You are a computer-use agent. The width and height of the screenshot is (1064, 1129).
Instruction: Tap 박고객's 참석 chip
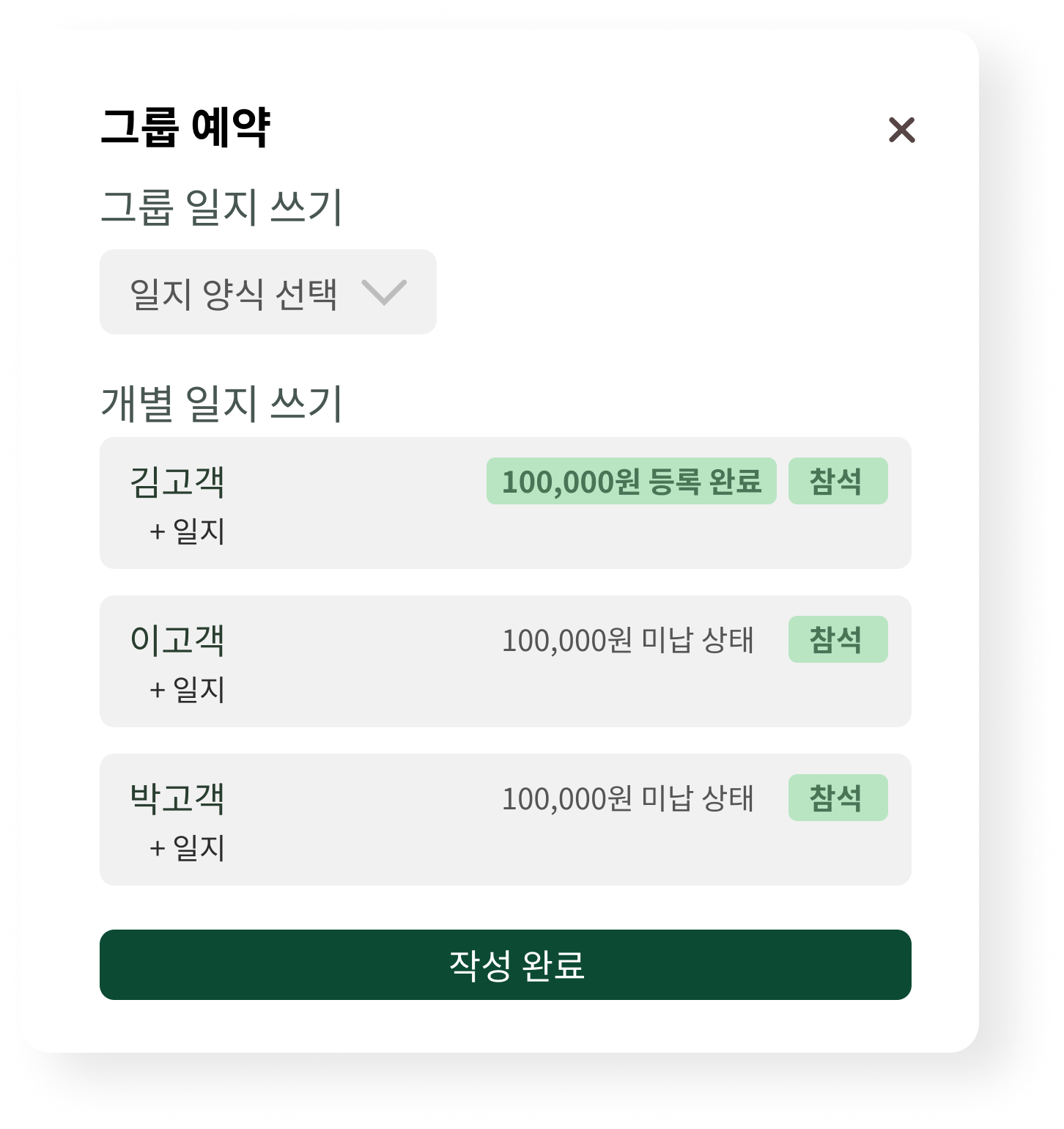coord(838,798)
